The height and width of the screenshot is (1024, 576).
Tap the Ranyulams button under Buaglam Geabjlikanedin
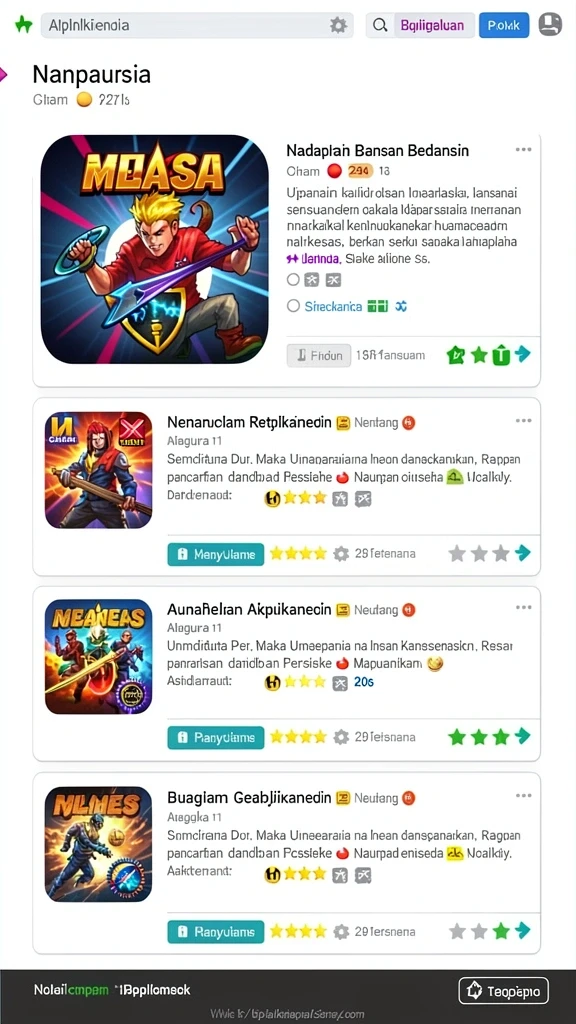pos(216,932)
